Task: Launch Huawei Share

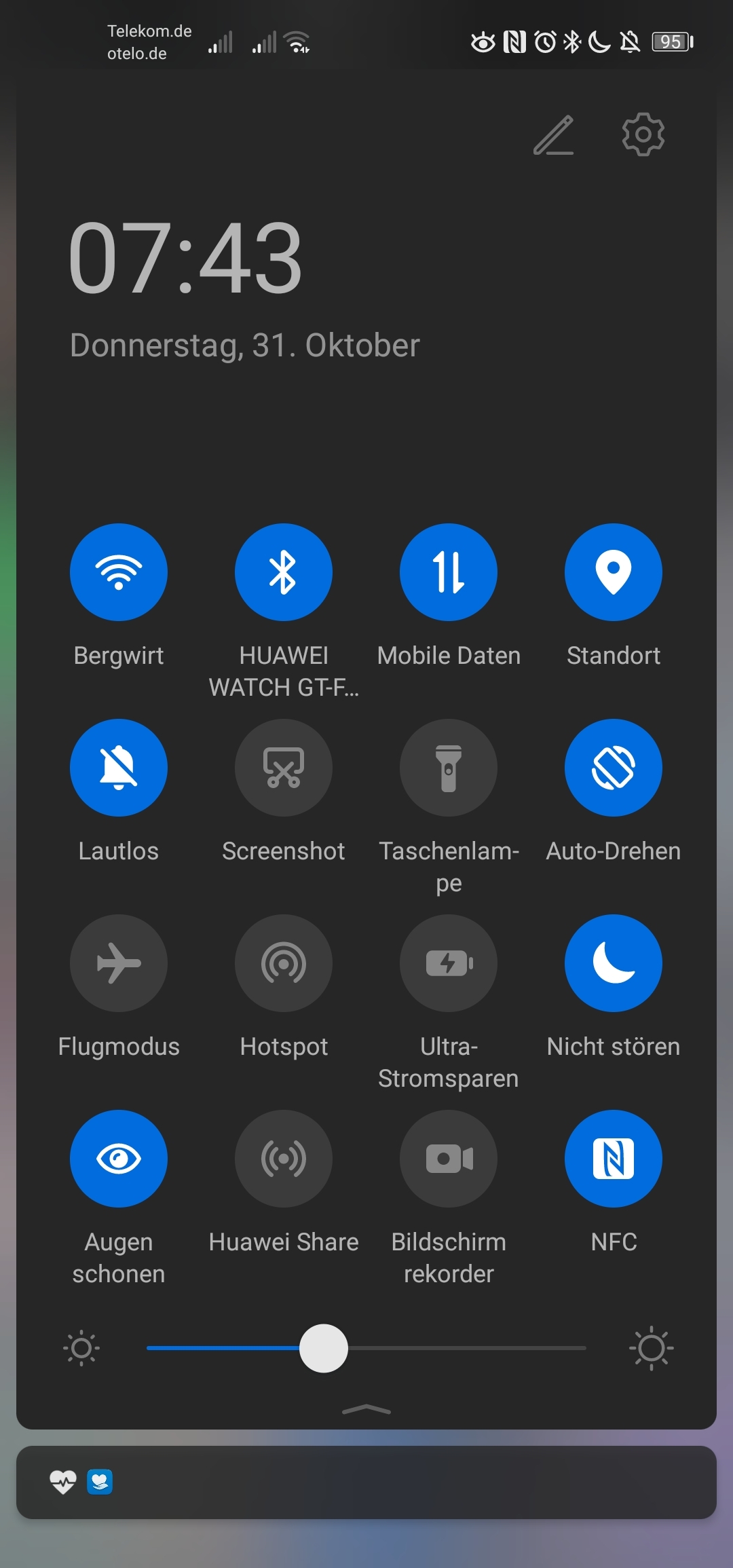Action: (x=283, y=1159)
